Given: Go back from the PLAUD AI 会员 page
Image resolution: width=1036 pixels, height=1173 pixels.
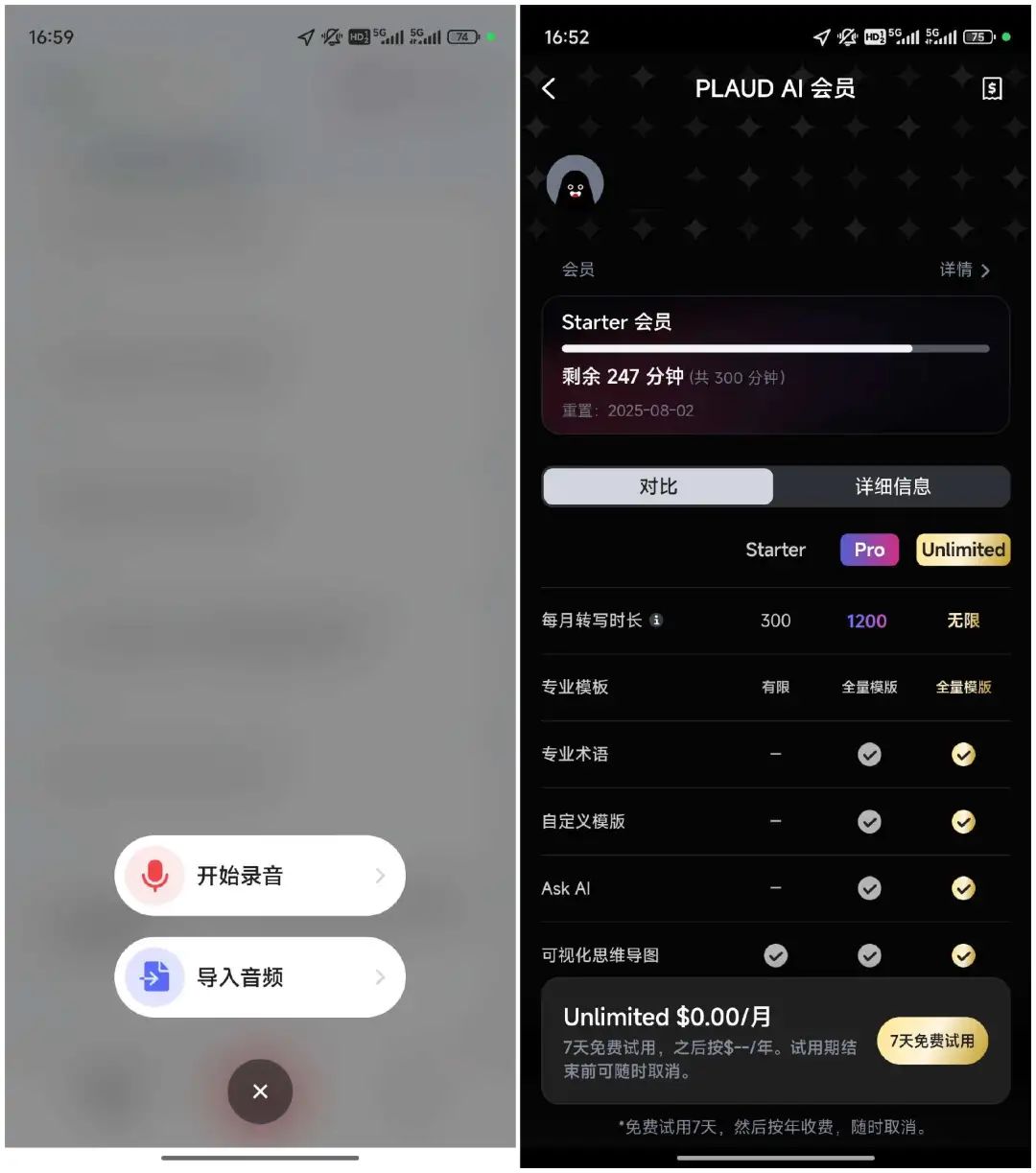Looking at the screenshot, I should (x=549, y=89).
